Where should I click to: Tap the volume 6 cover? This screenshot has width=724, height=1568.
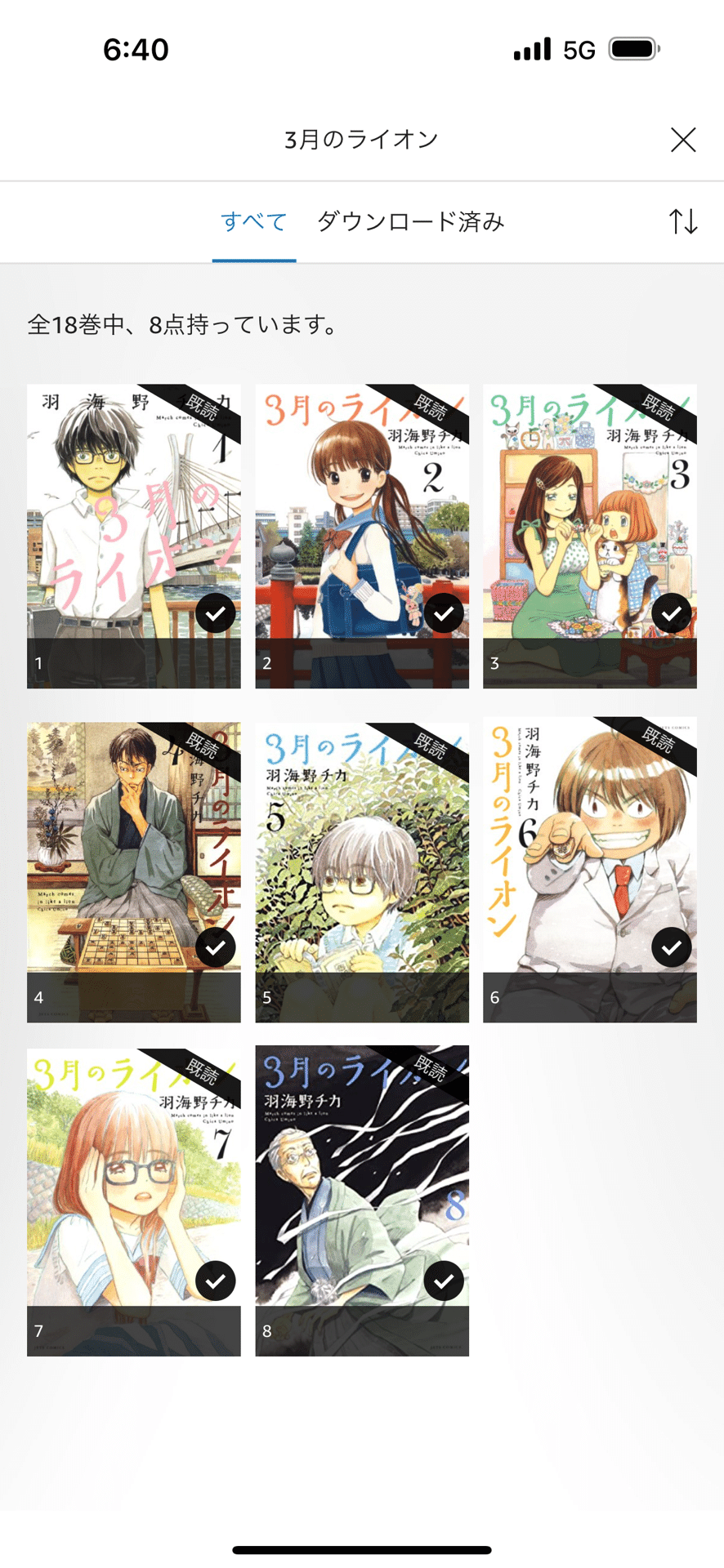(590, 871)
